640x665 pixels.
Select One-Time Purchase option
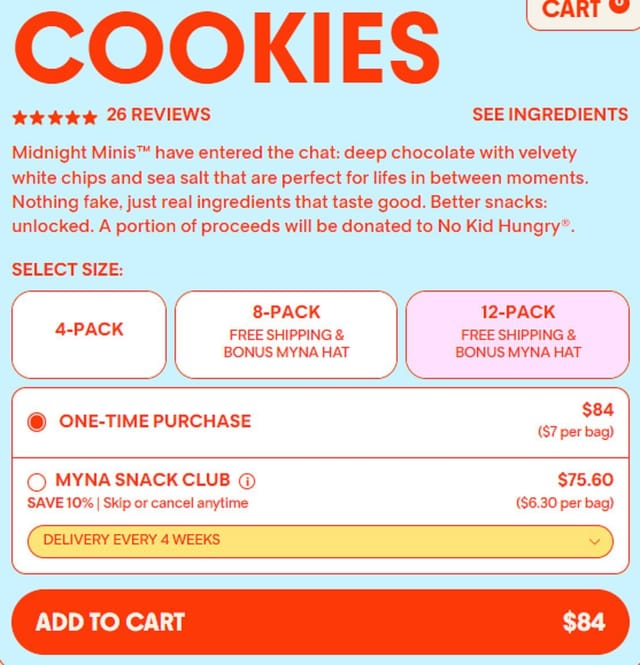point(37,421)
